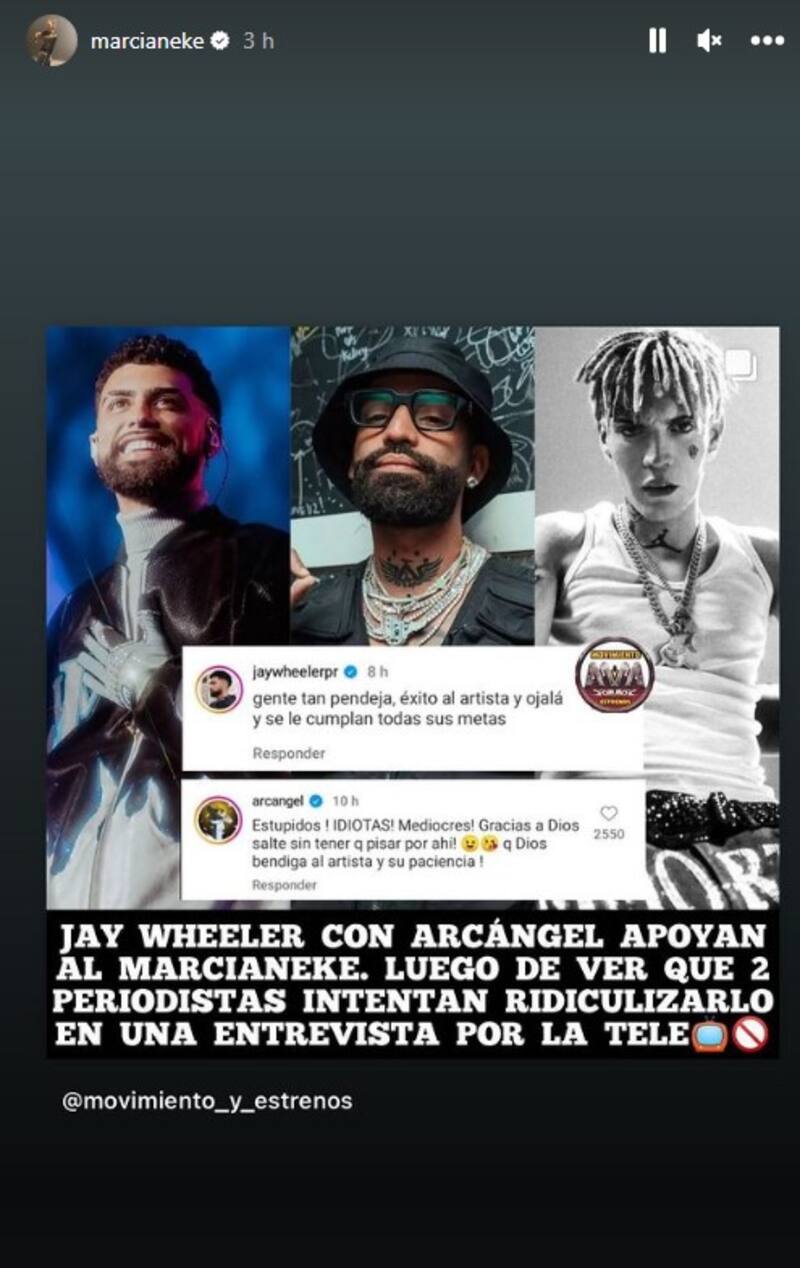Pause the story playback
800x1268 pixels.
click(x=657, y=41)
